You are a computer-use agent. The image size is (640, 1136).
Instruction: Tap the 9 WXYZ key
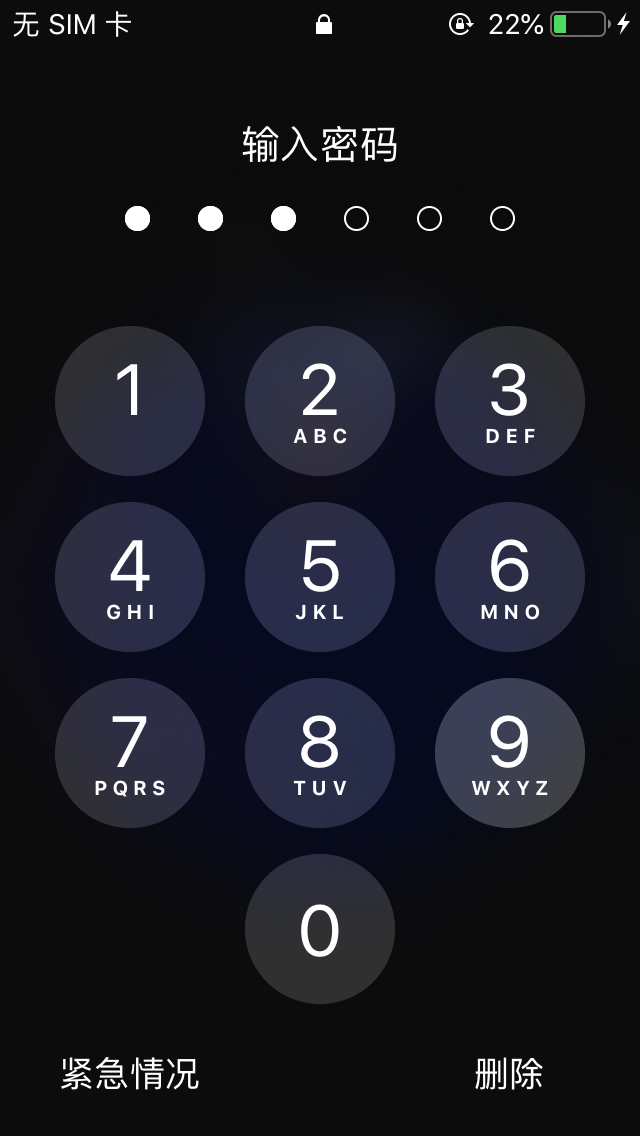509,753
